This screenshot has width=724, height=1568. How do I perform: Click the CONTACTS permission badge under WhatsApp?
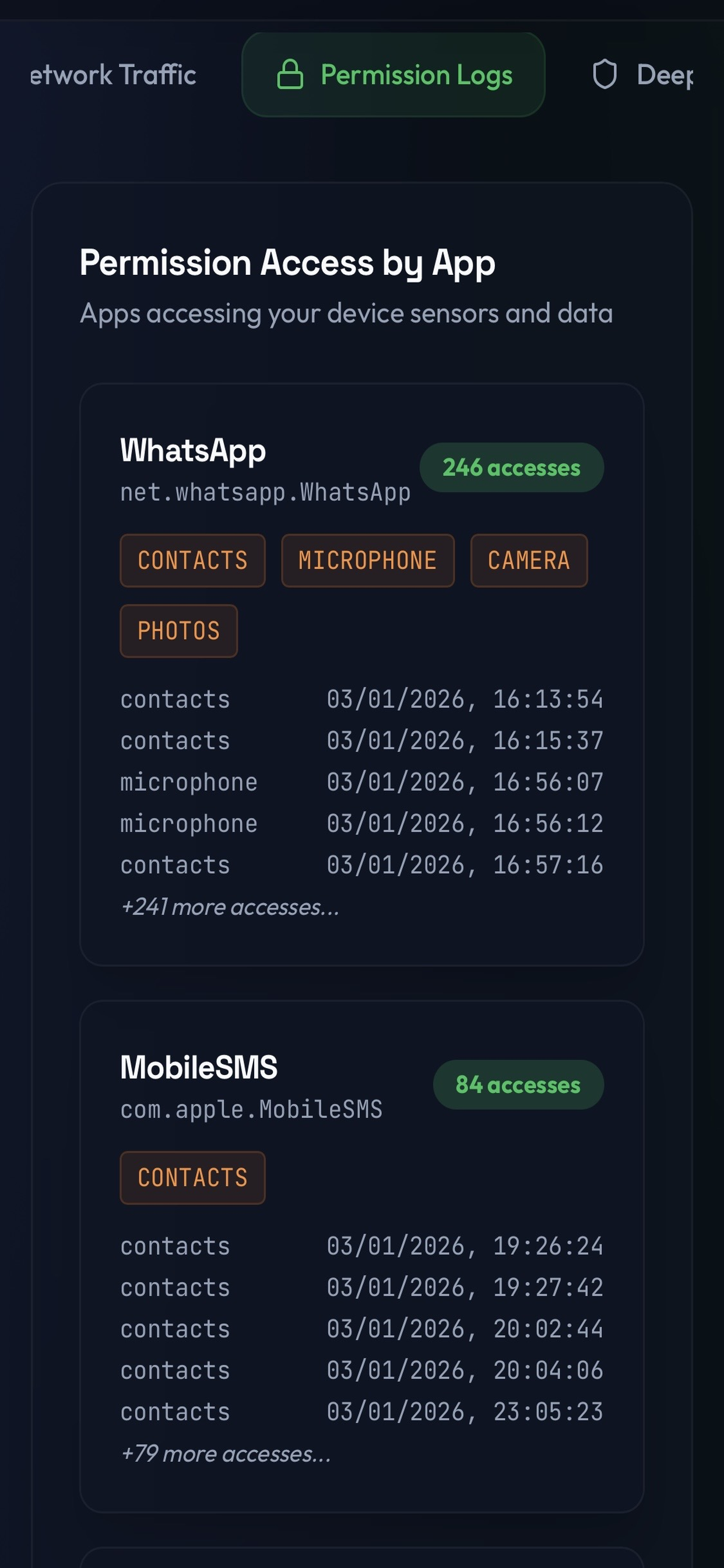coord(192,560)
